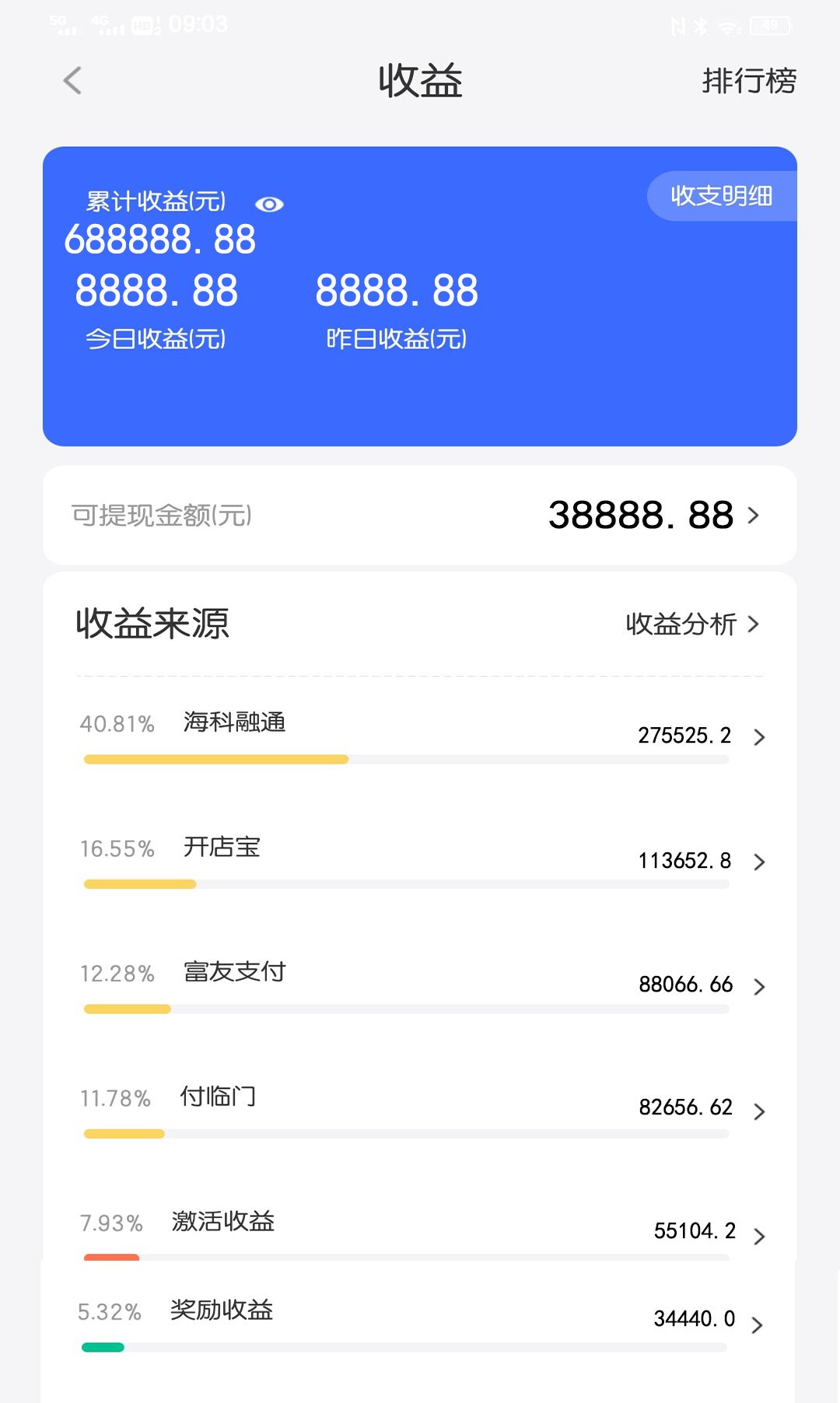Open 收支明细 income and expense details
The width and height of the screenshot is (840, 1403).
click(x=721, y=196)
